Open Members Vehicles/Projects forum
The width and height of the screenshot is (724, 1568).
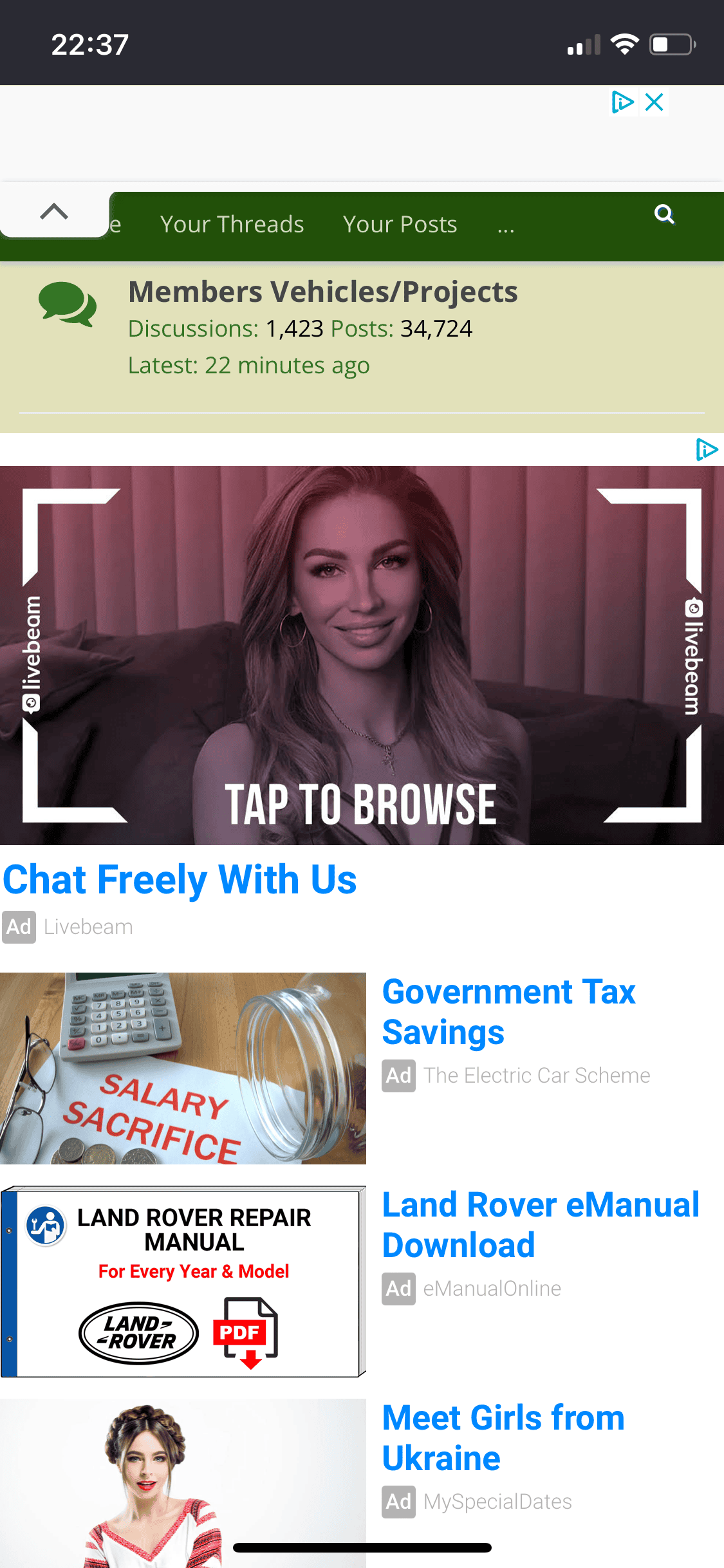coord(322,292)
